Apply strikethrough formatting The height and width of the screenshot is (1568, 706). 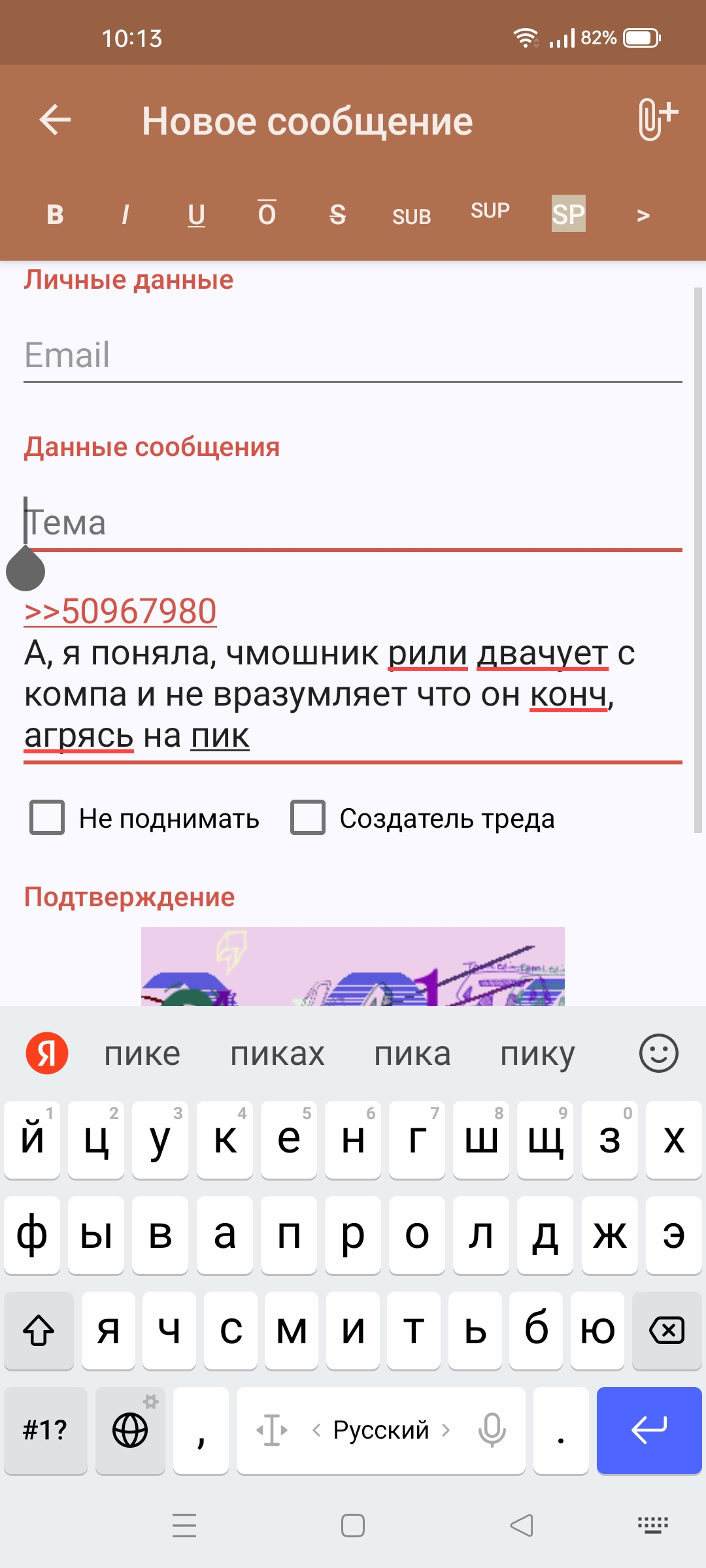[x=337, y=215]
